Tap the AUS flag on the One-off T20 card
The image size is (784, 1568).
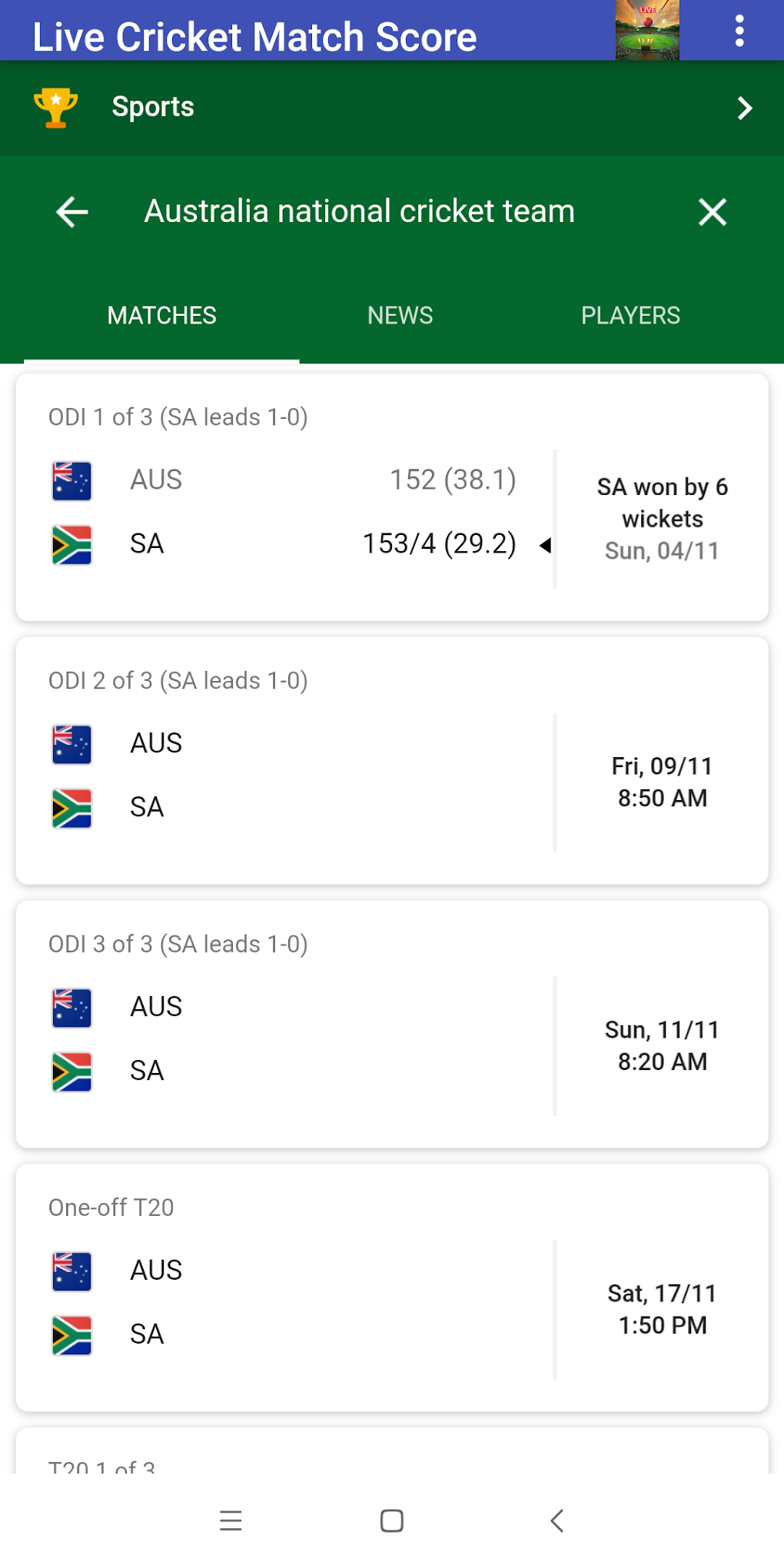tap(71, 1269)
